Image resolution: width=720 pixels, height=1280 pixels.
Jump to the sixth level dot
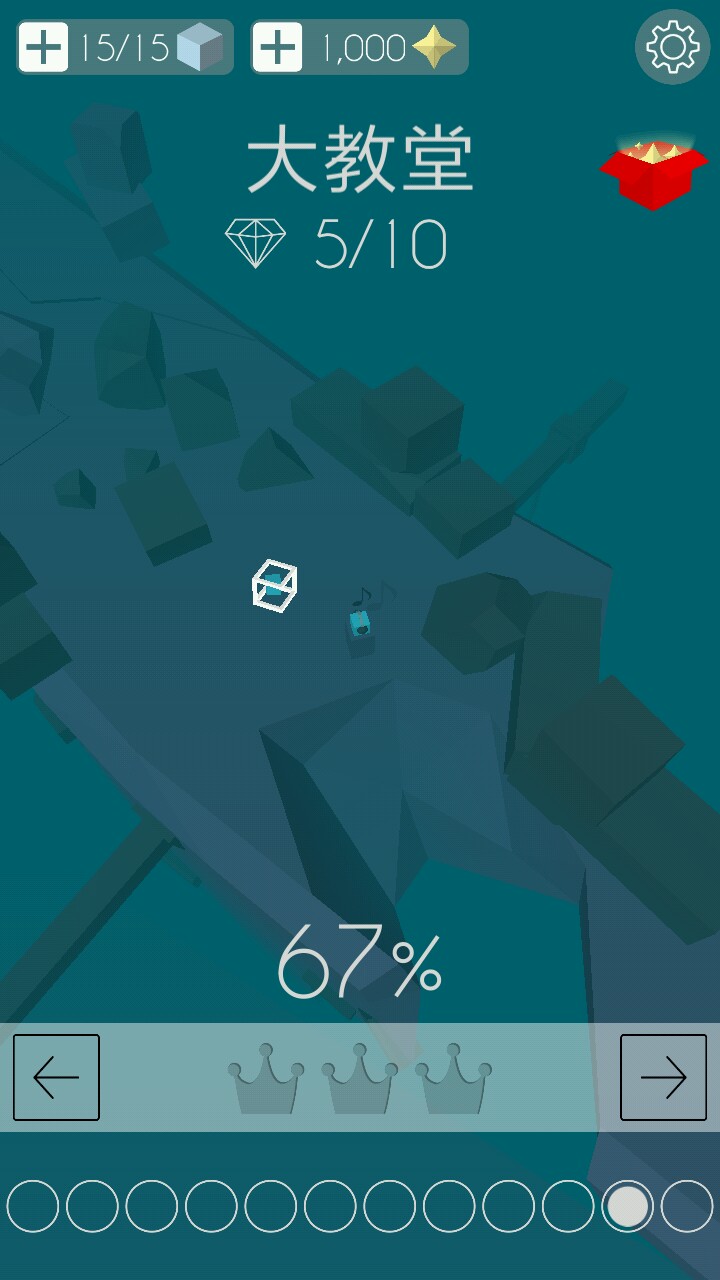(x=330, y=1206)
